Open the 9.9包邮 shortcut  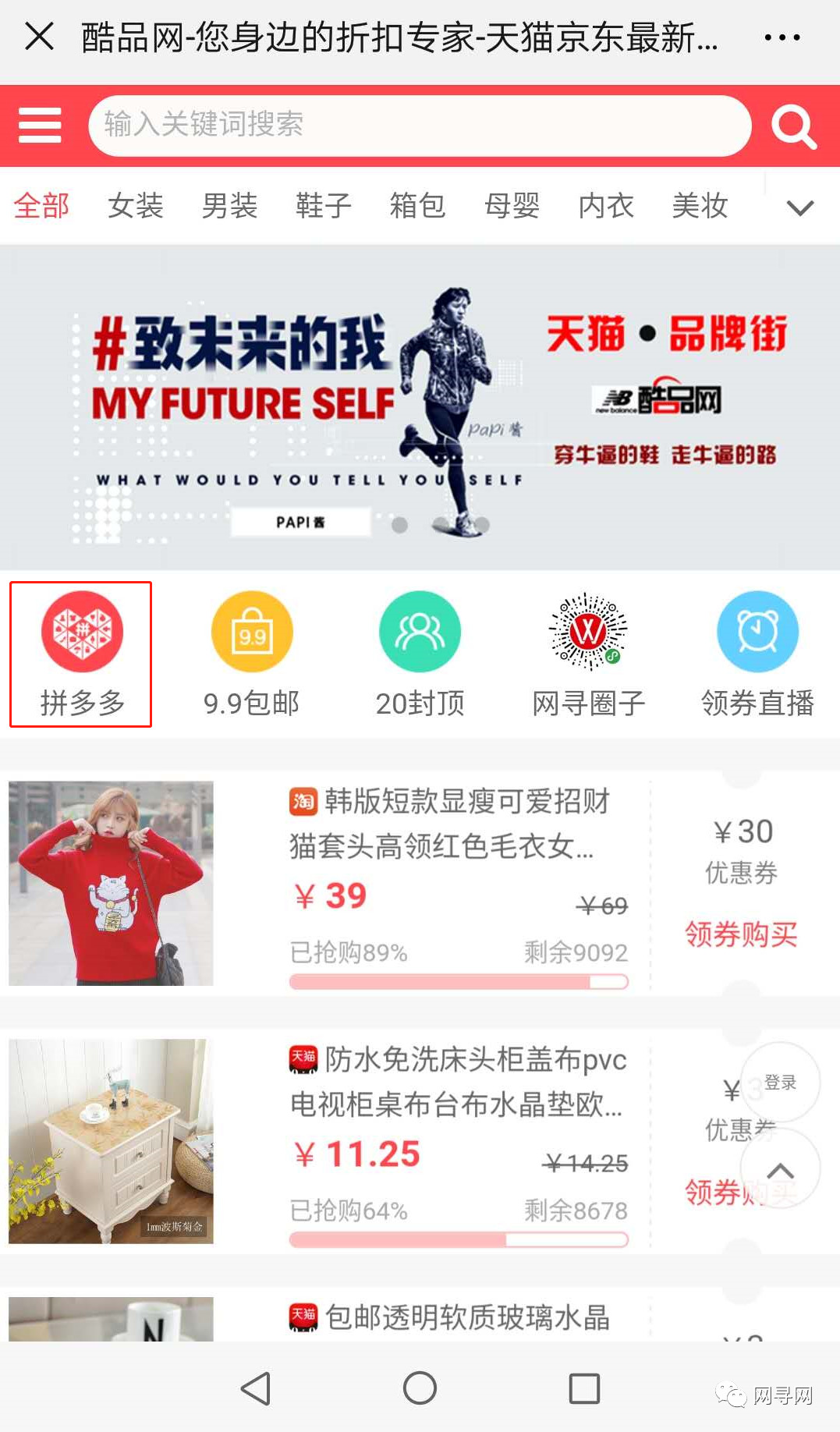[251, 654]
